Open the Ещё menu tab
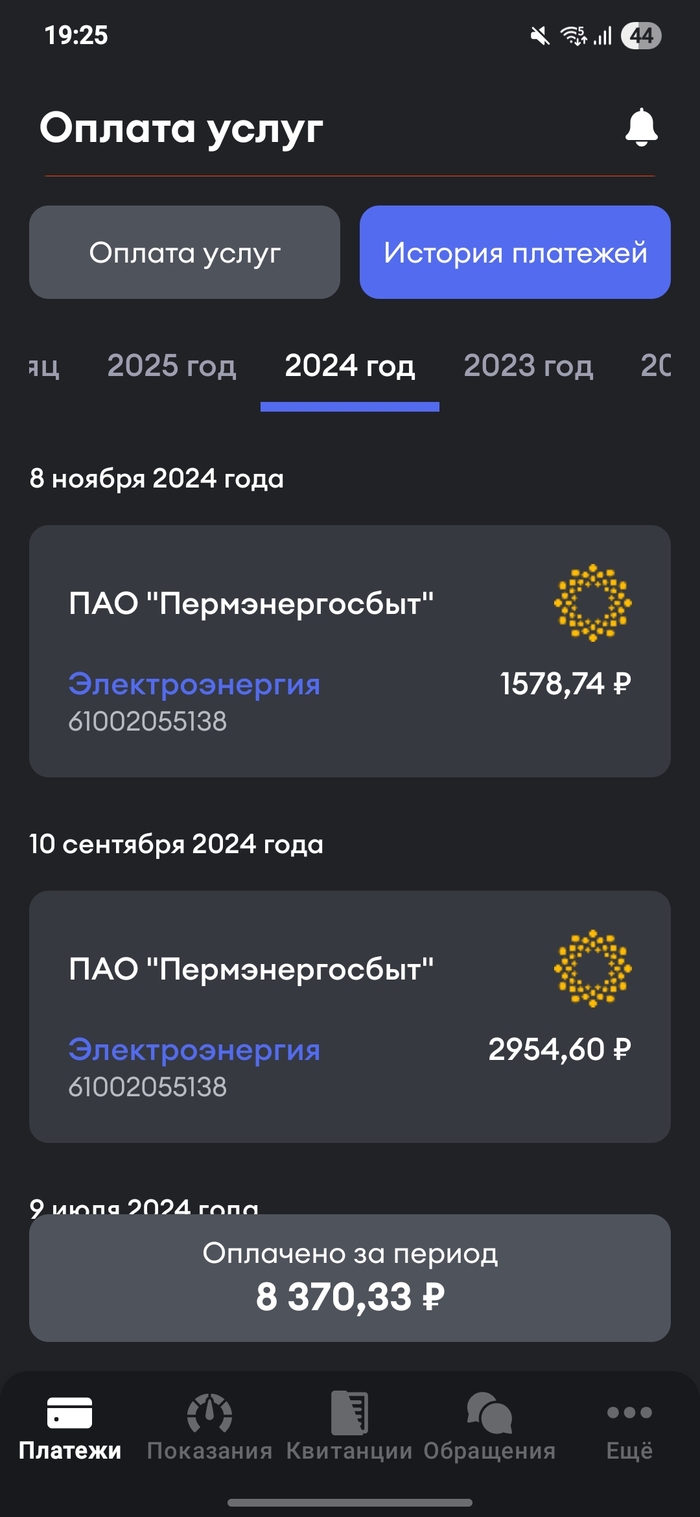Viewport: 700px width, 1517px height. [629, 1427]
